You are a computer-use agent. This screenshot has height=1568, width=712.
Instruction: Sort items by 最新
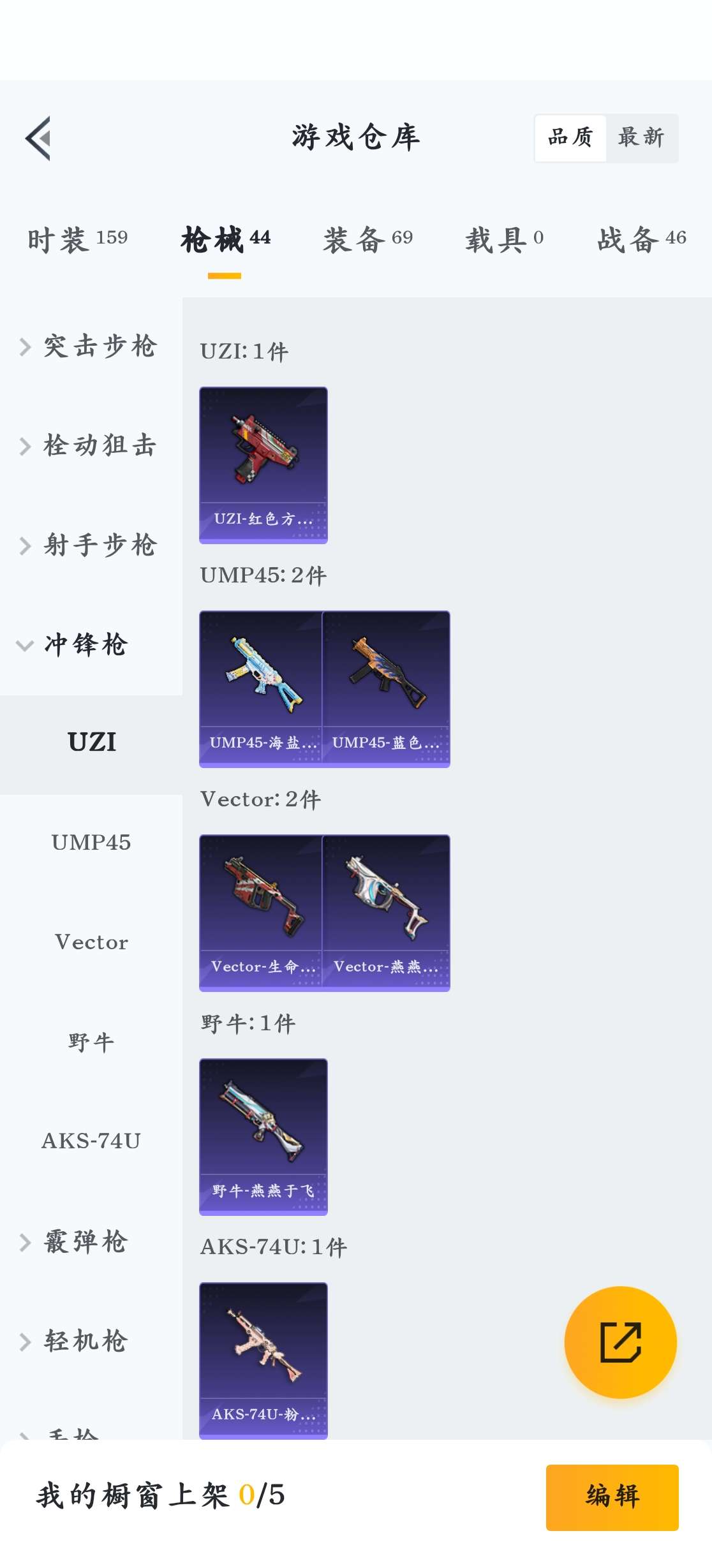(641, 138)
